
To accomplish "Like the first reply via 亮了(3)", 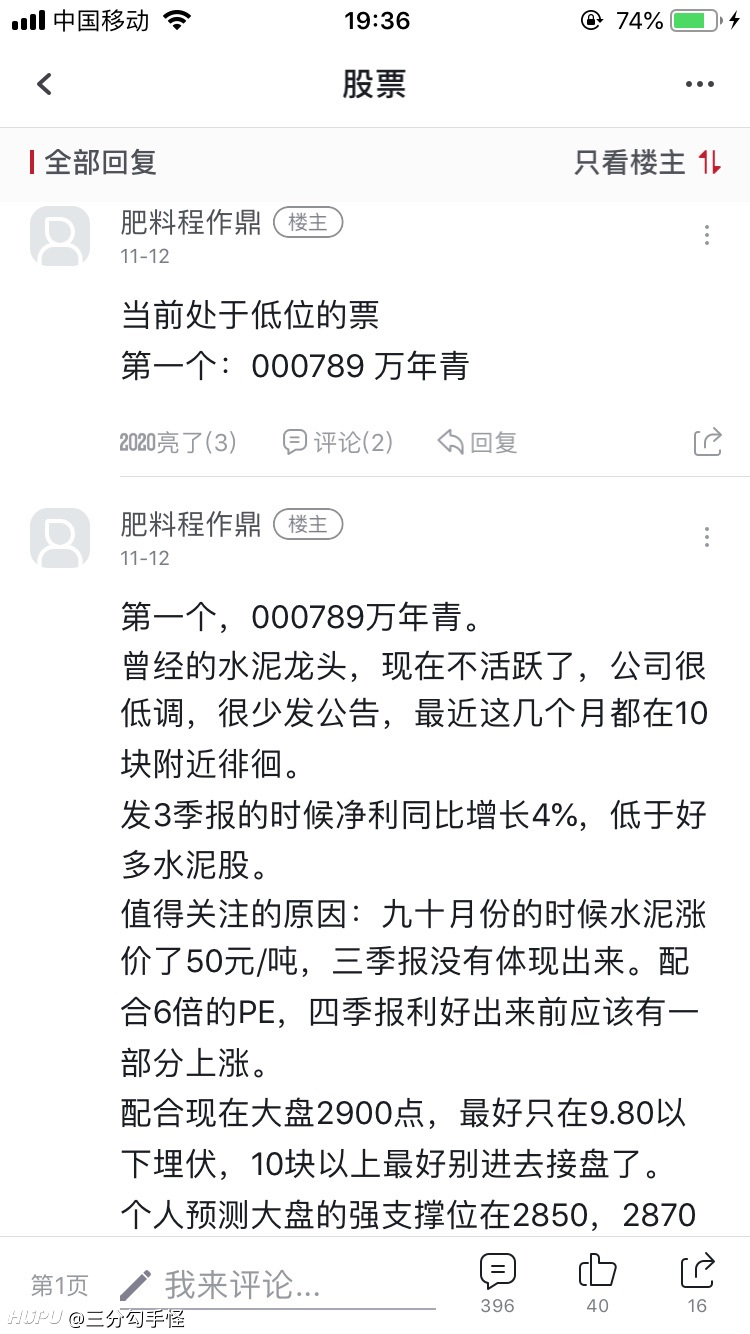I will (178, 442).
